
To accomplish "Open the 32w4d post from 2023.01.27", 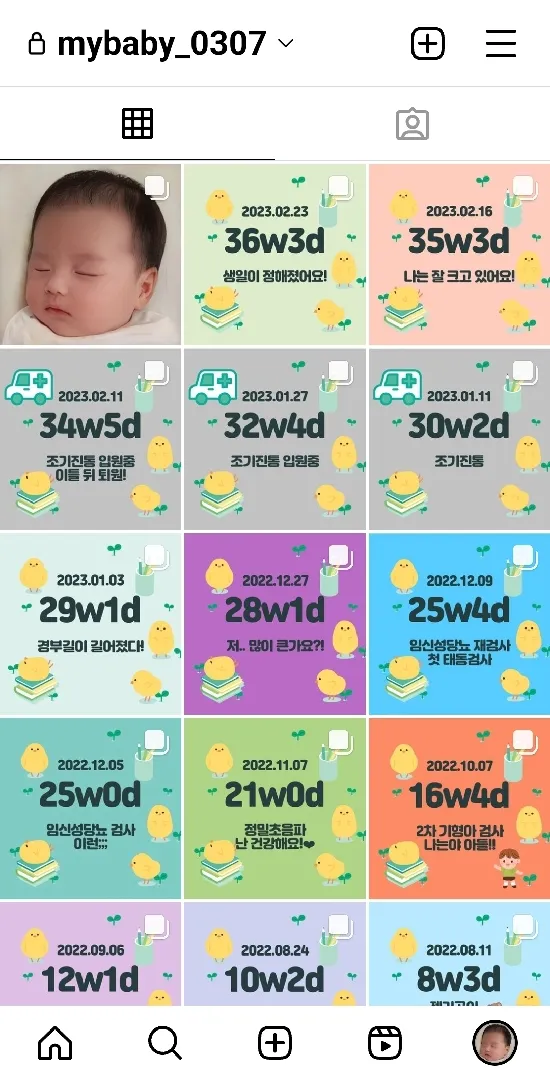I will pos(275,439).
